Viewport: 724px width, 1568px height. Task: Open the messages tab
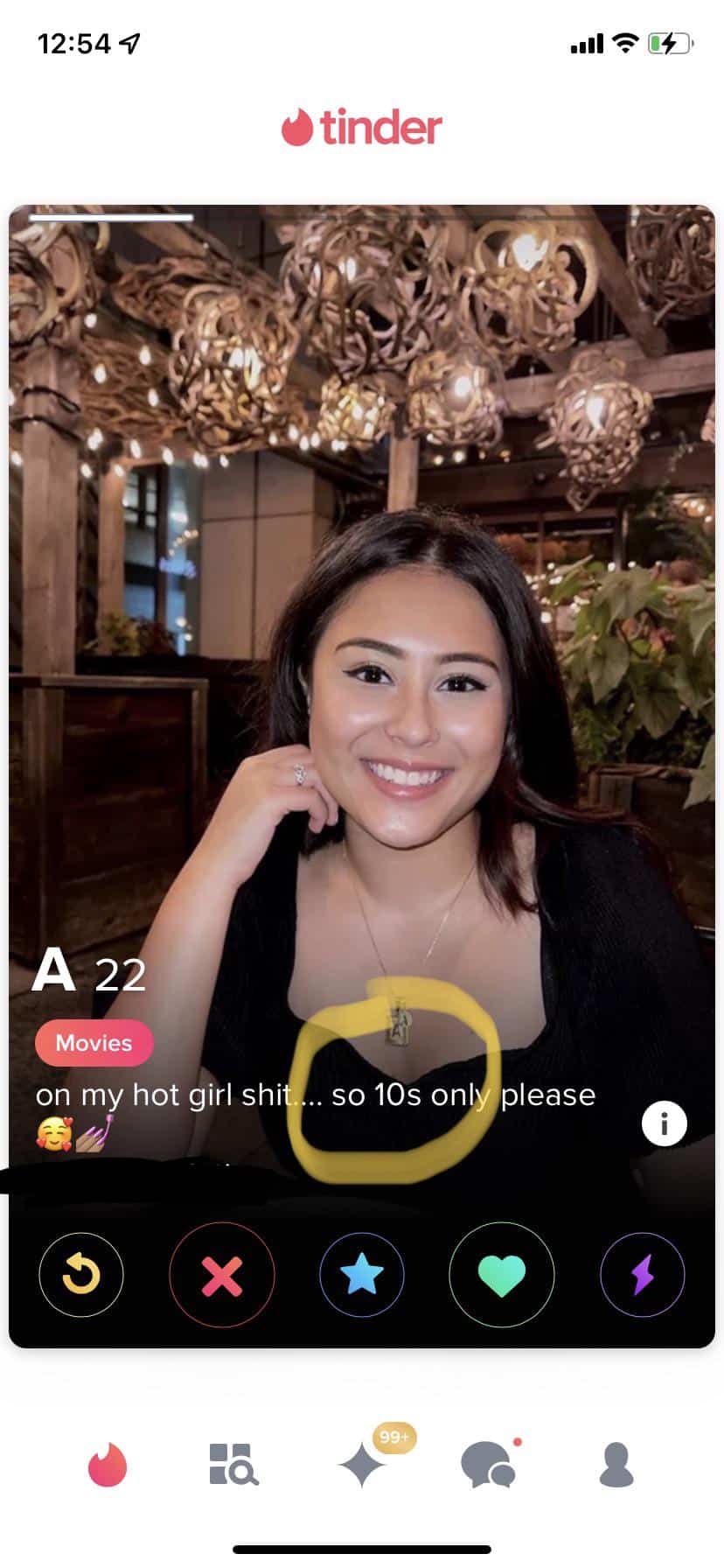tap(488, 1465)
